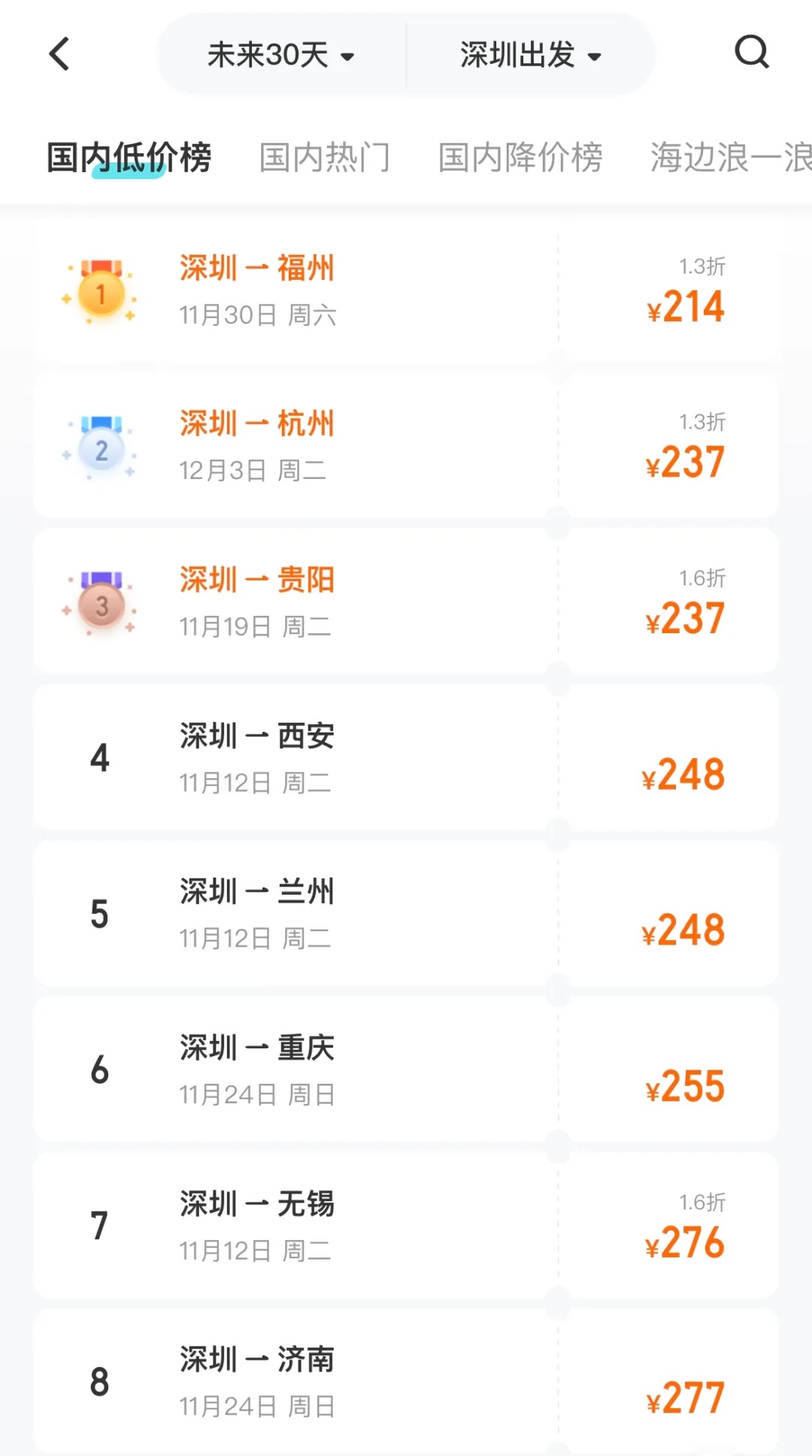Open the 深圳 to 西安 flight
The height and width of the screenshot is (1456, 812).
click(406, 758)
